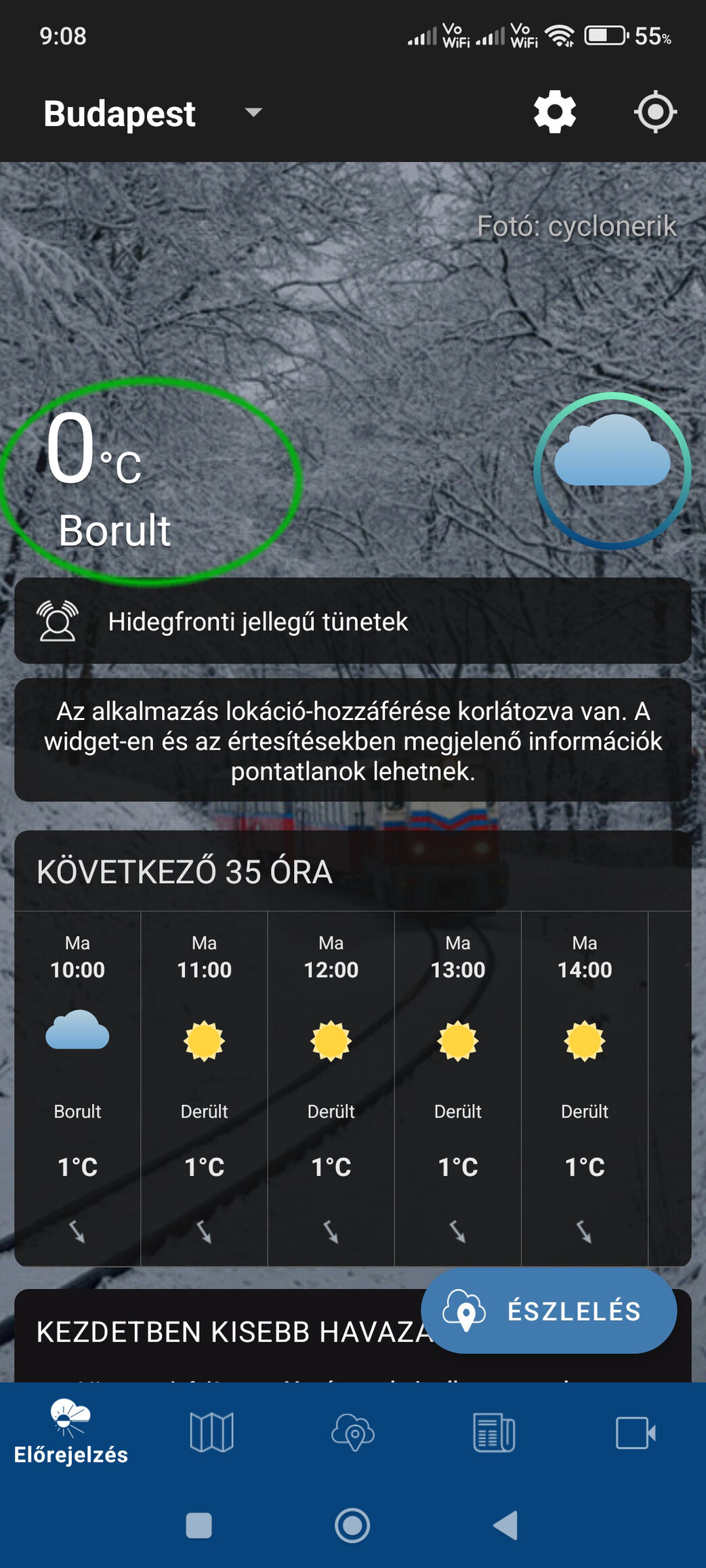Switch to the news articles tab
This screenshot has width=706, height=1568.
tap(494, 1433)
